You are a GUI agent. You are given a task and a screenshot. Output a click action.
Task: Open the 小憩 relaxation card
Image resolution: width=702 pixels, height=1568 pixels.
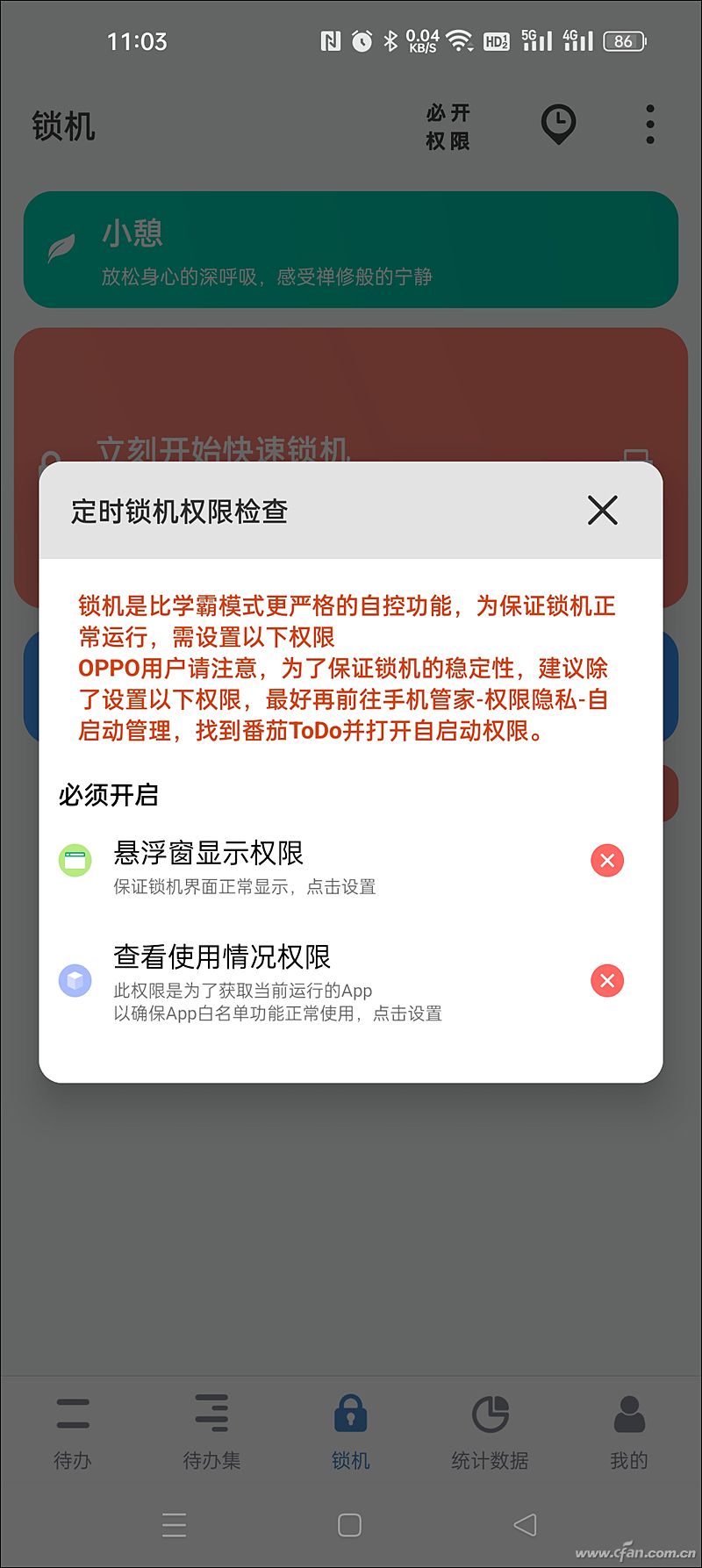(351, 249)
